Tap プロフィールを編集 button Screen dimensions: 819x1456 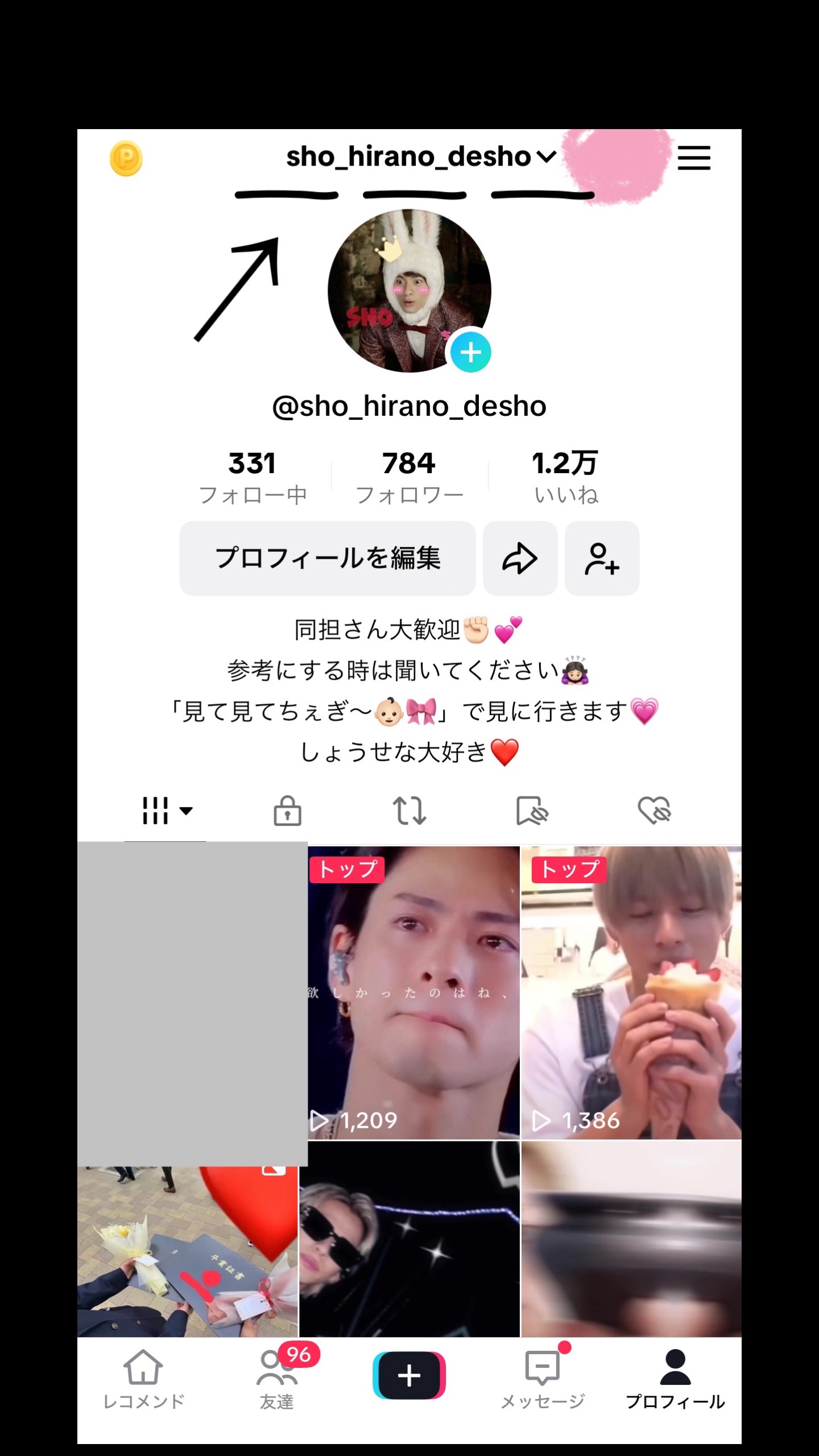click(x=328, y=558)
